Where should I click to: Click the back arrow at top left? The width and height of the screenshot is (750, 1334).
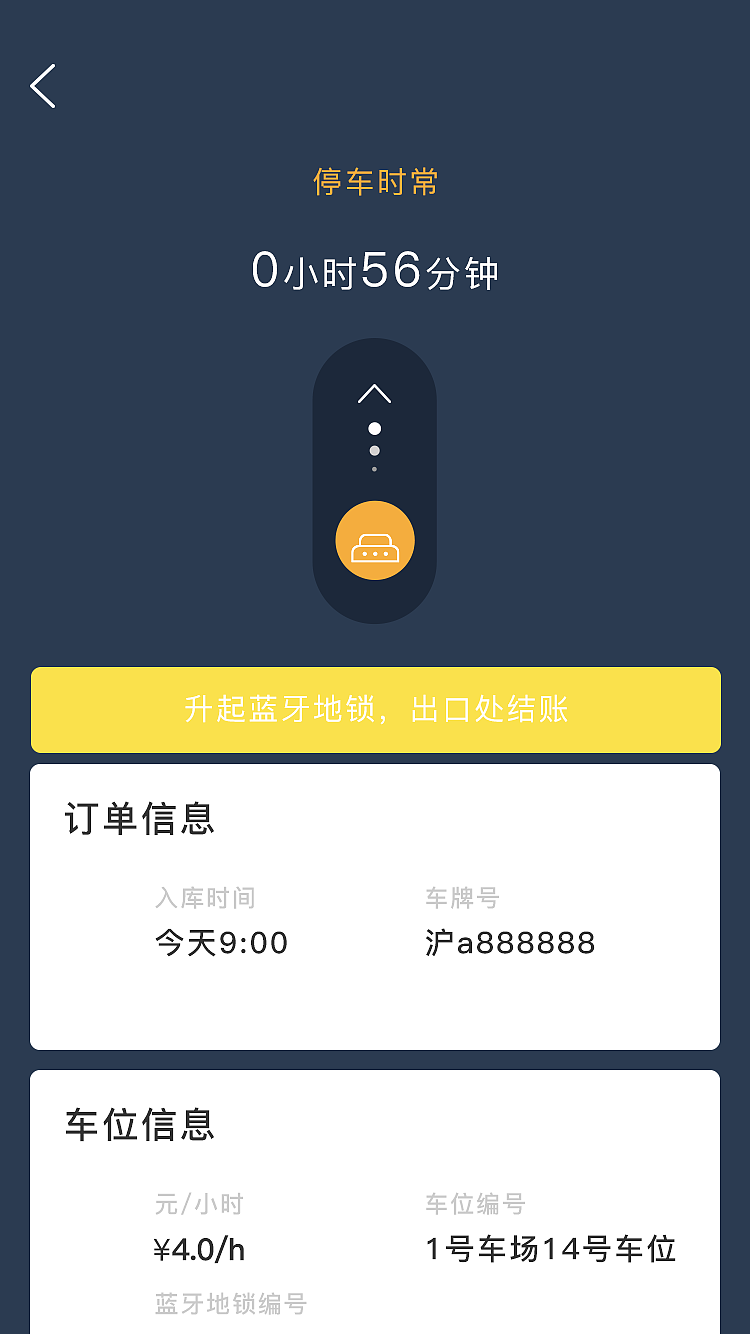click(42, 86)
